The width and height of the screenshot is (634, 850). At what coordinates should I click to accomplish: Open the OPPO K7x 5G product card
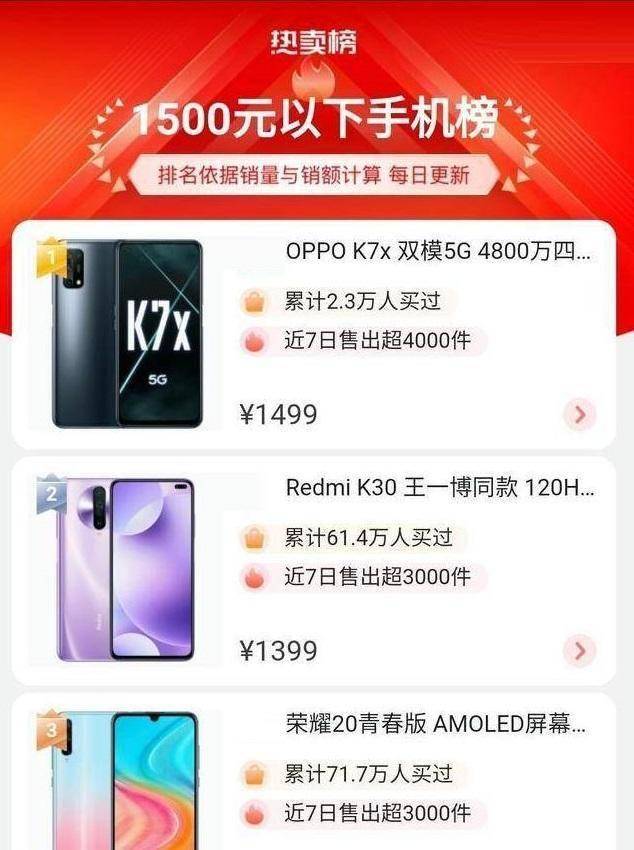[437, 251]
